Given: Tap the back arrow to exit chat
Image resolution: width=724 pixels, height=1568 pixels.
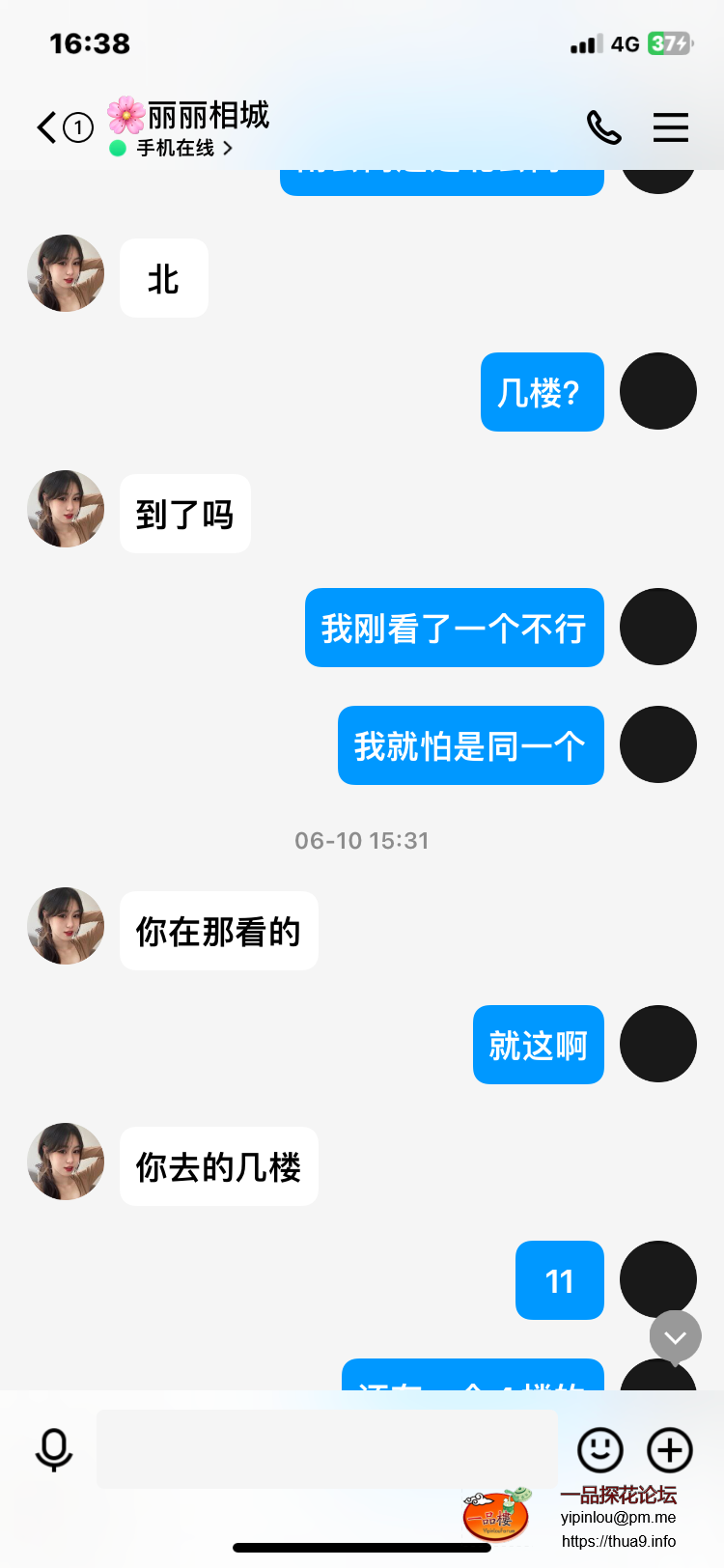Looking at the screenshot, I should pos(43,126).
